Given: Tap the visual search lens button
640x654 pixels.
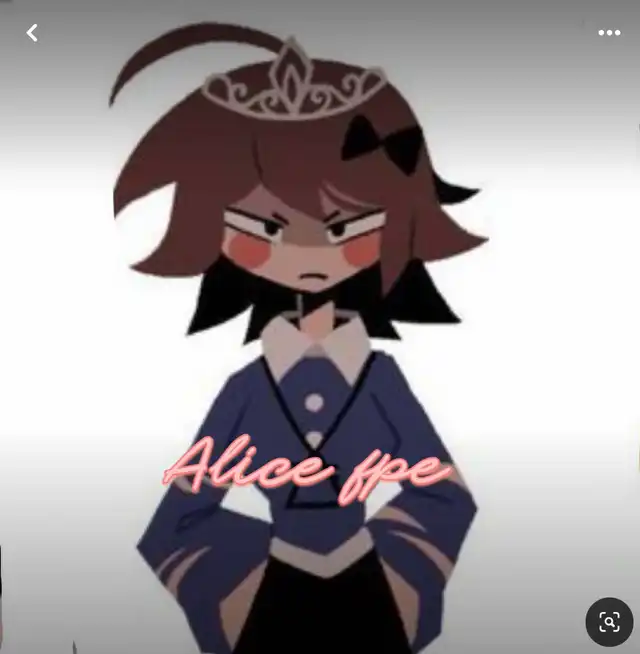Looking at the screenshot, I should (609, 622).
